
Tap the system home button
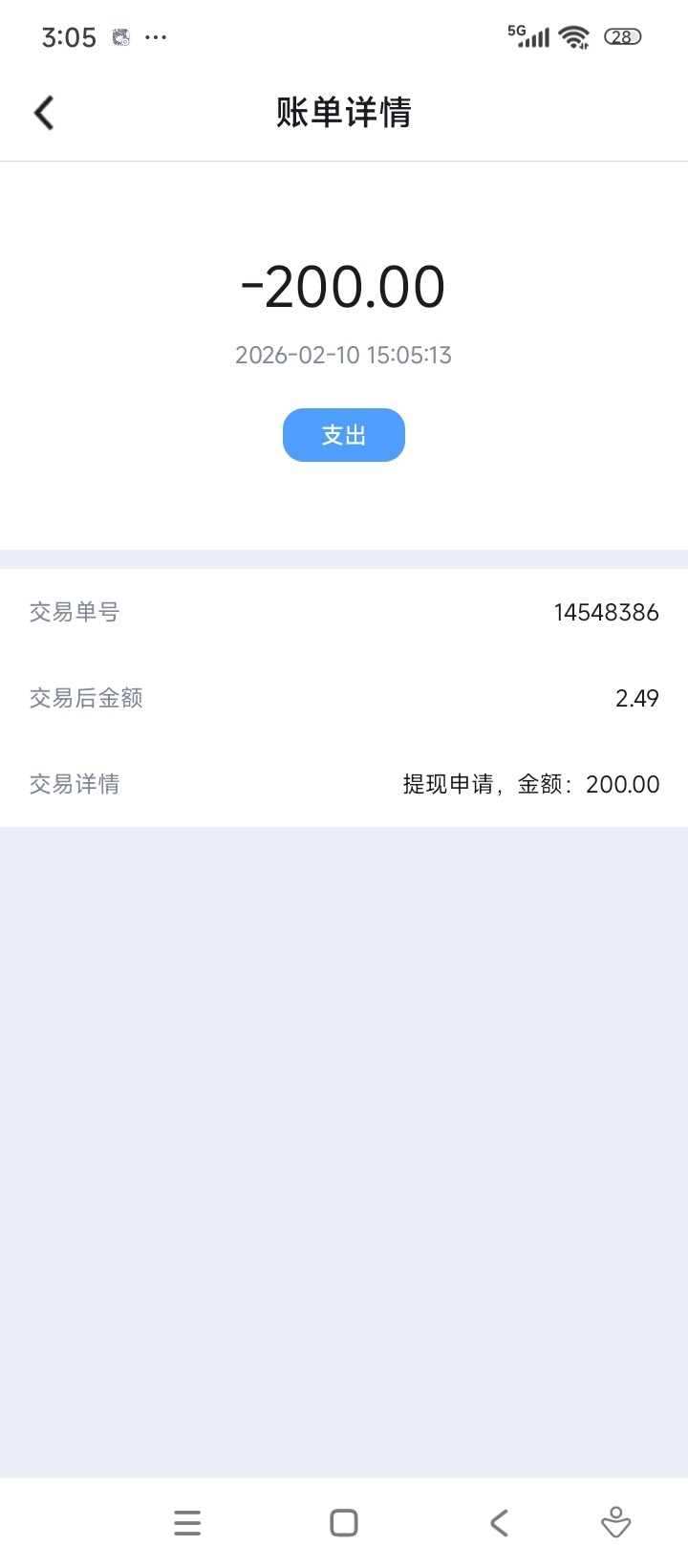(344, 1523)
